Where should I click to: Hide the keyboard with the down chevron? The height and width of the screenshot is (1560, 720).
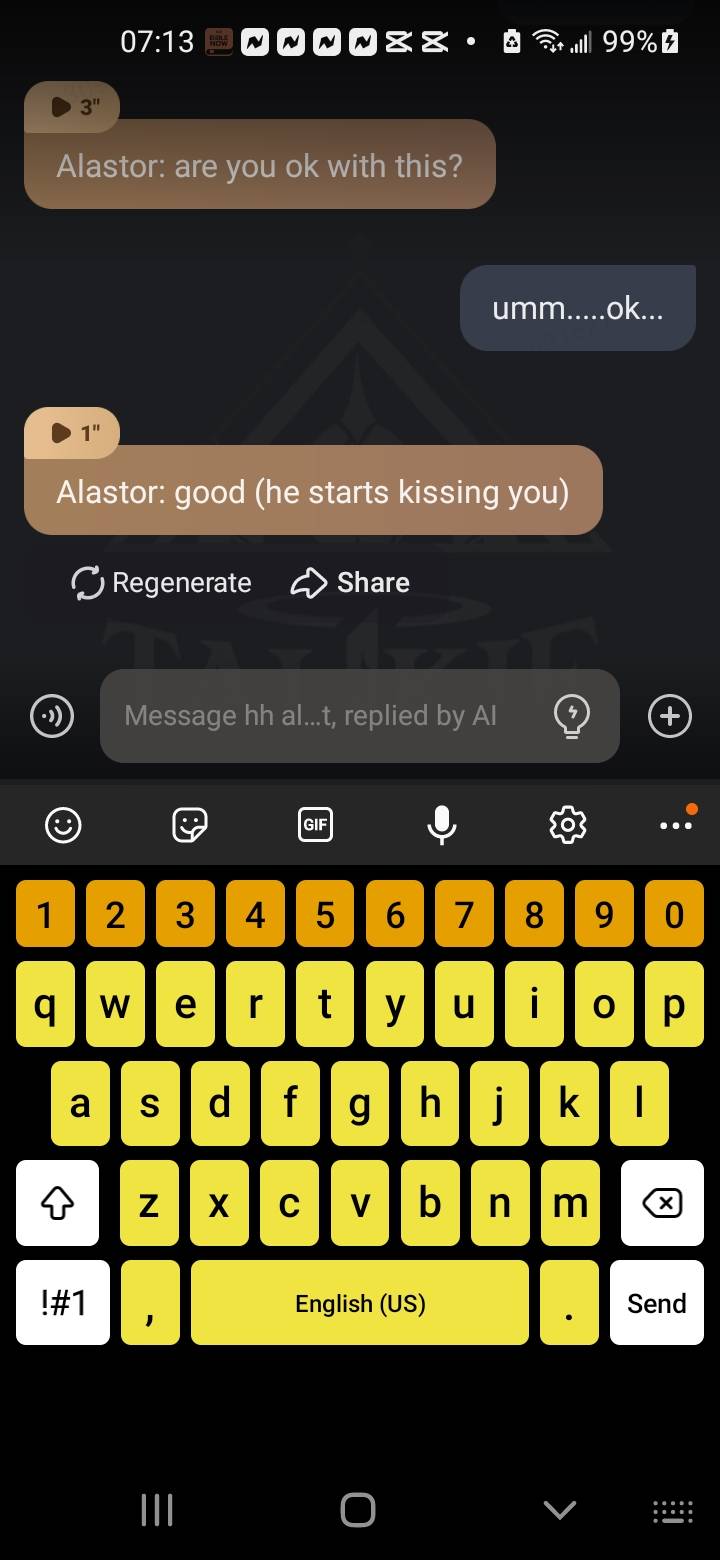(559, 1510)
